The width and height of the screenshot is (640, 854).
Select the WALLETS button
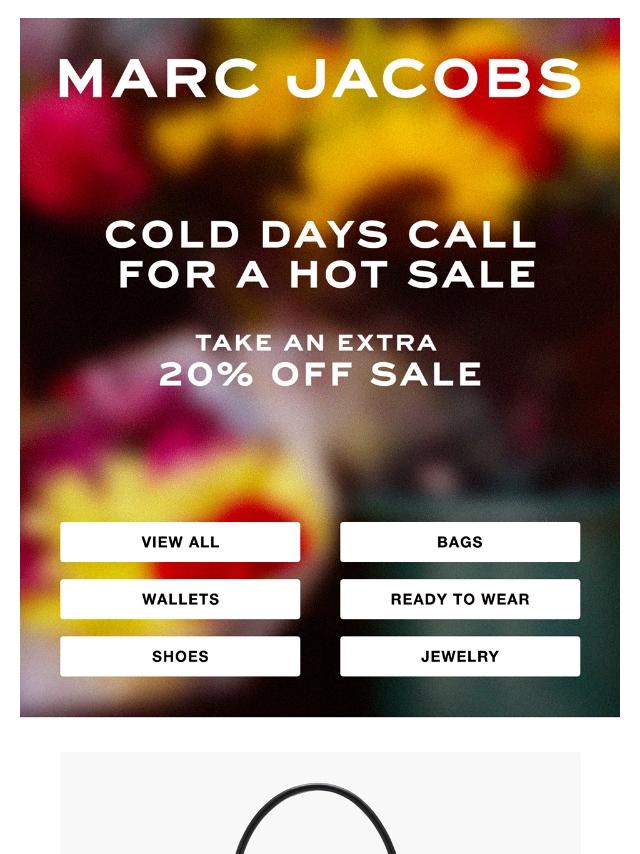pyautogui.click(x=180, y=599)
